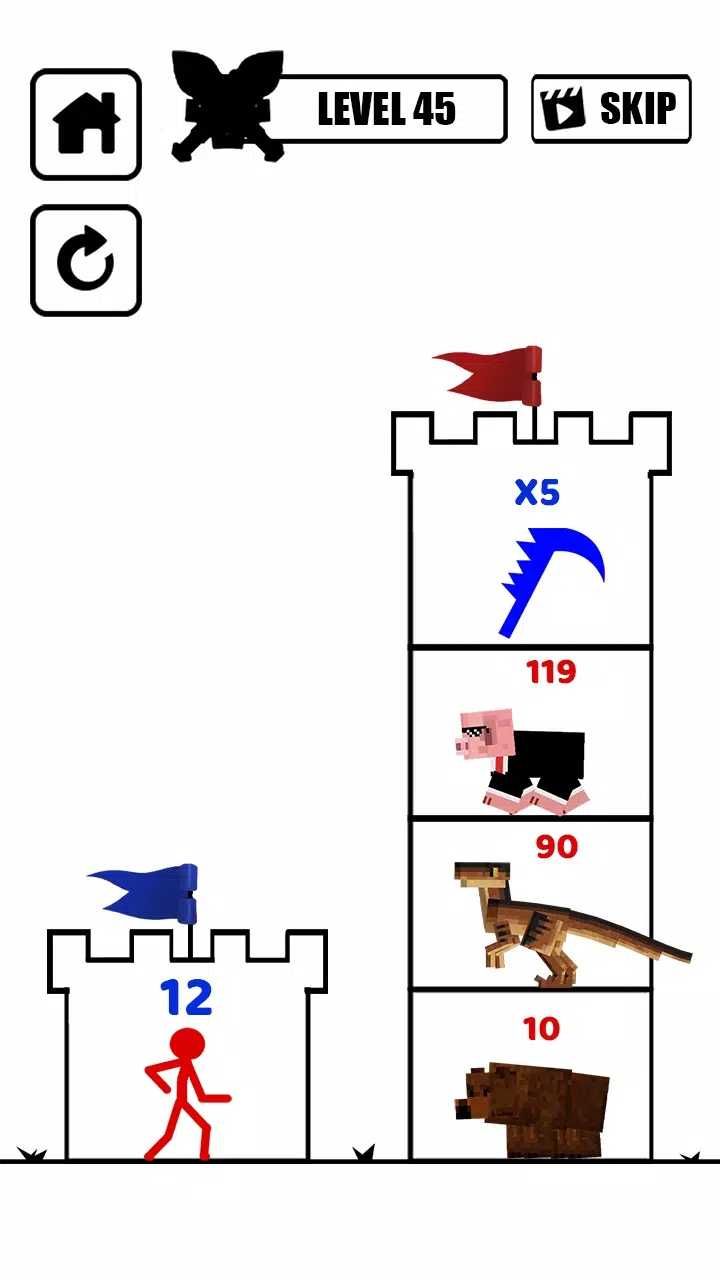
Task: Skip this level via video
Action: pyautogui.click(x=611, y=109)
